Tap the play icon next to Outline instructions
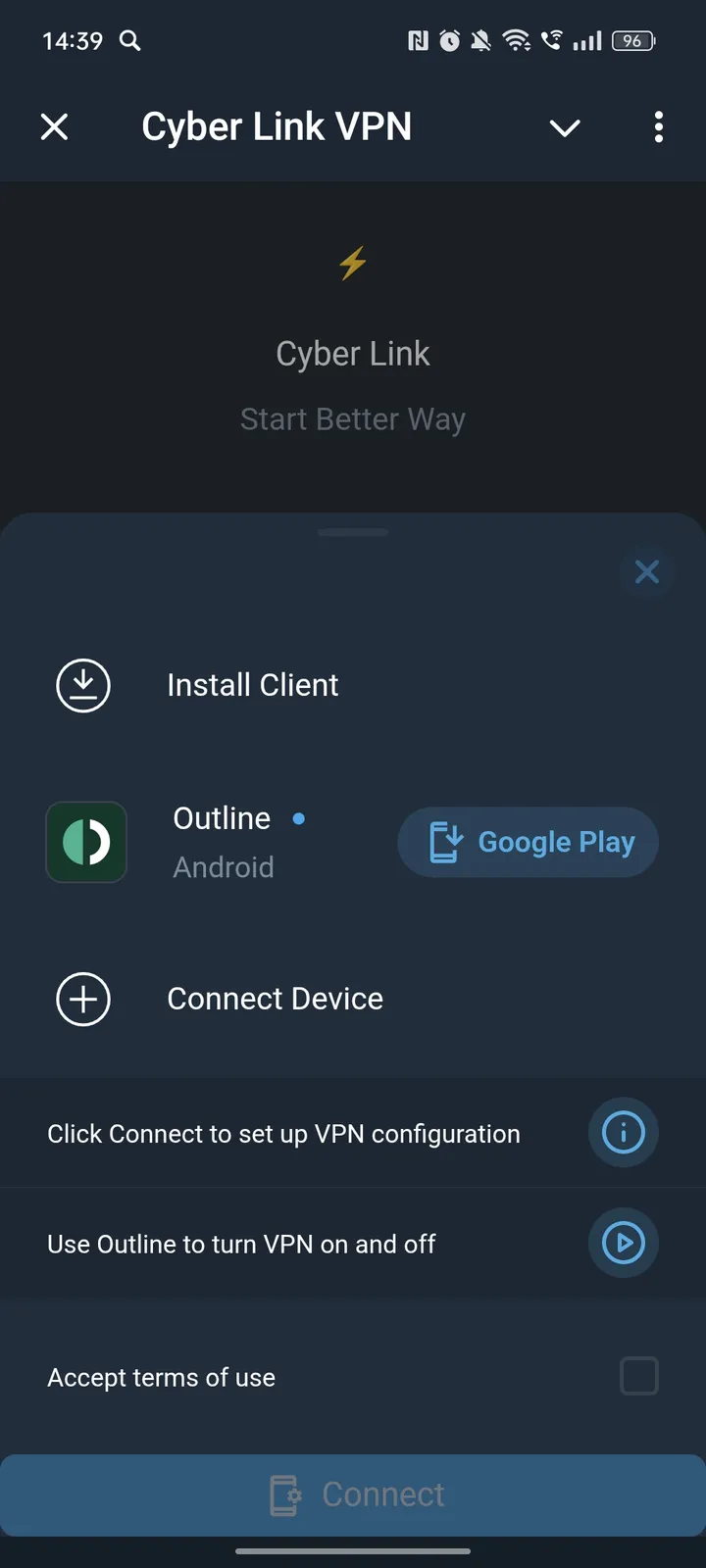The image size is (706, 1568). click(623, 1243)
